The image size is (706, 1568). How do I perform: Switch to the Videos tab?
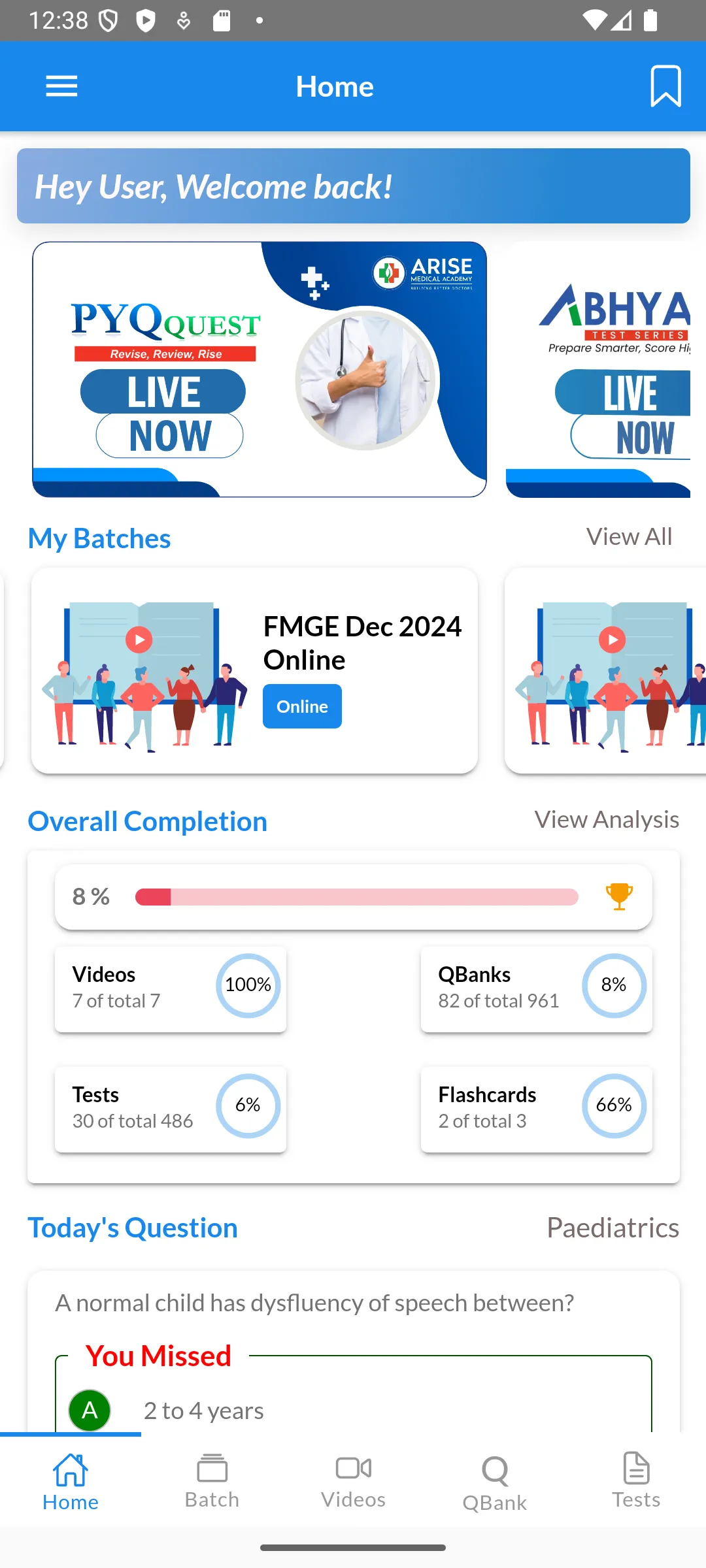pos(353,1482)
